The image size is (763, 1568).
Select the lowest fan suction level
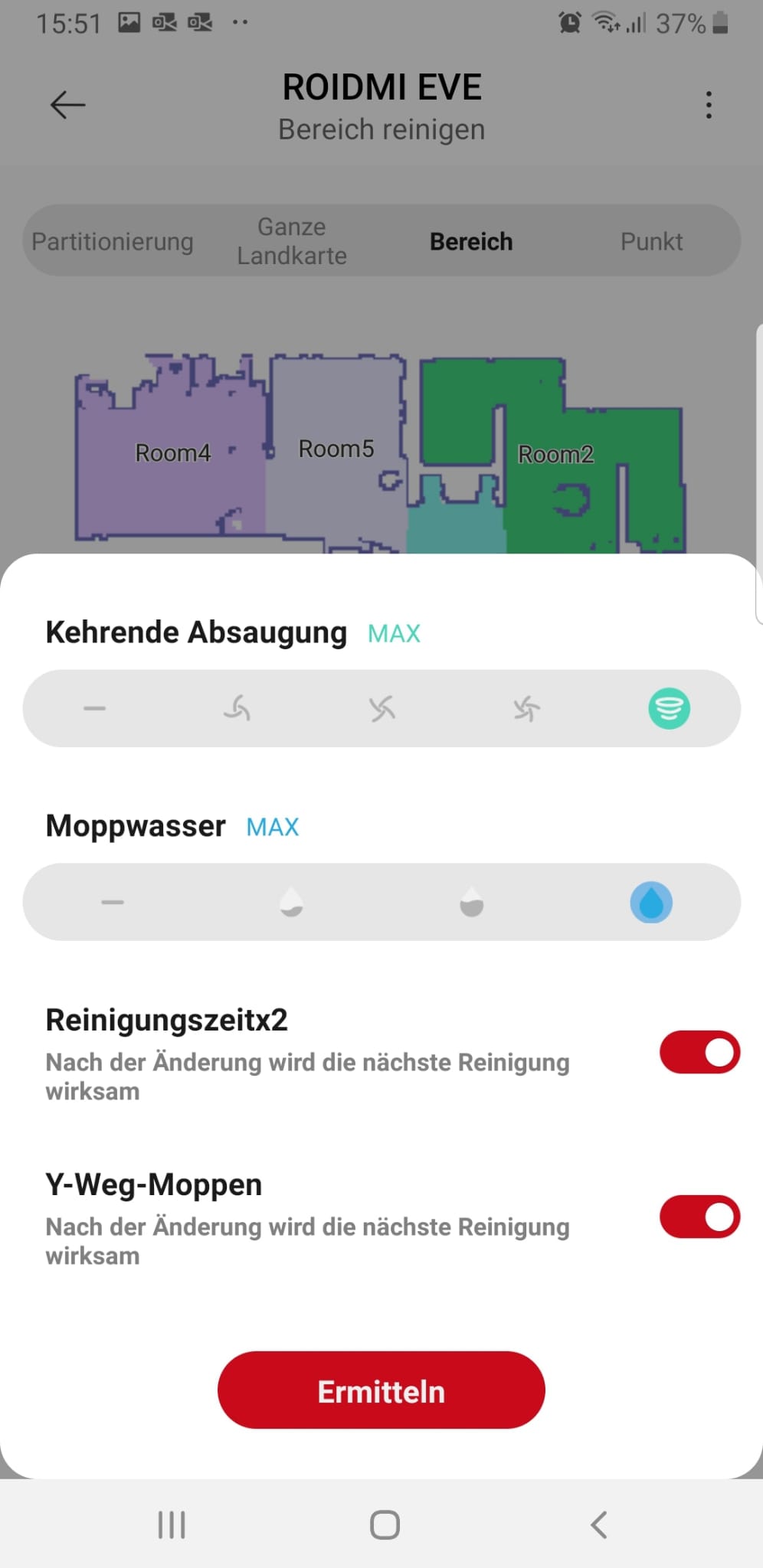[237, 708]
